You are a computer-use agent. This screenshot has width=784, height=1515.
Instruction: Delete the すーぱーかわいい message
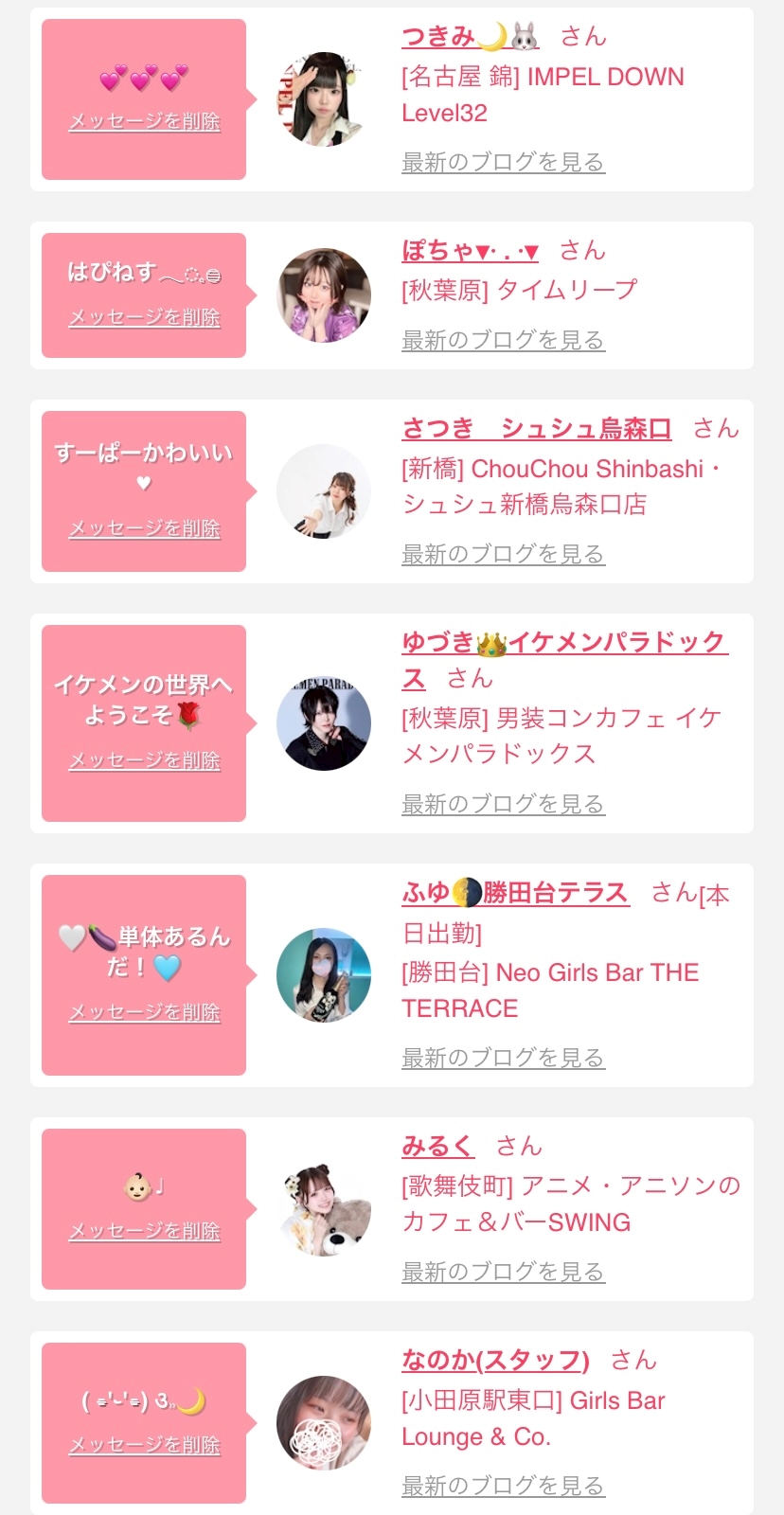144,529
